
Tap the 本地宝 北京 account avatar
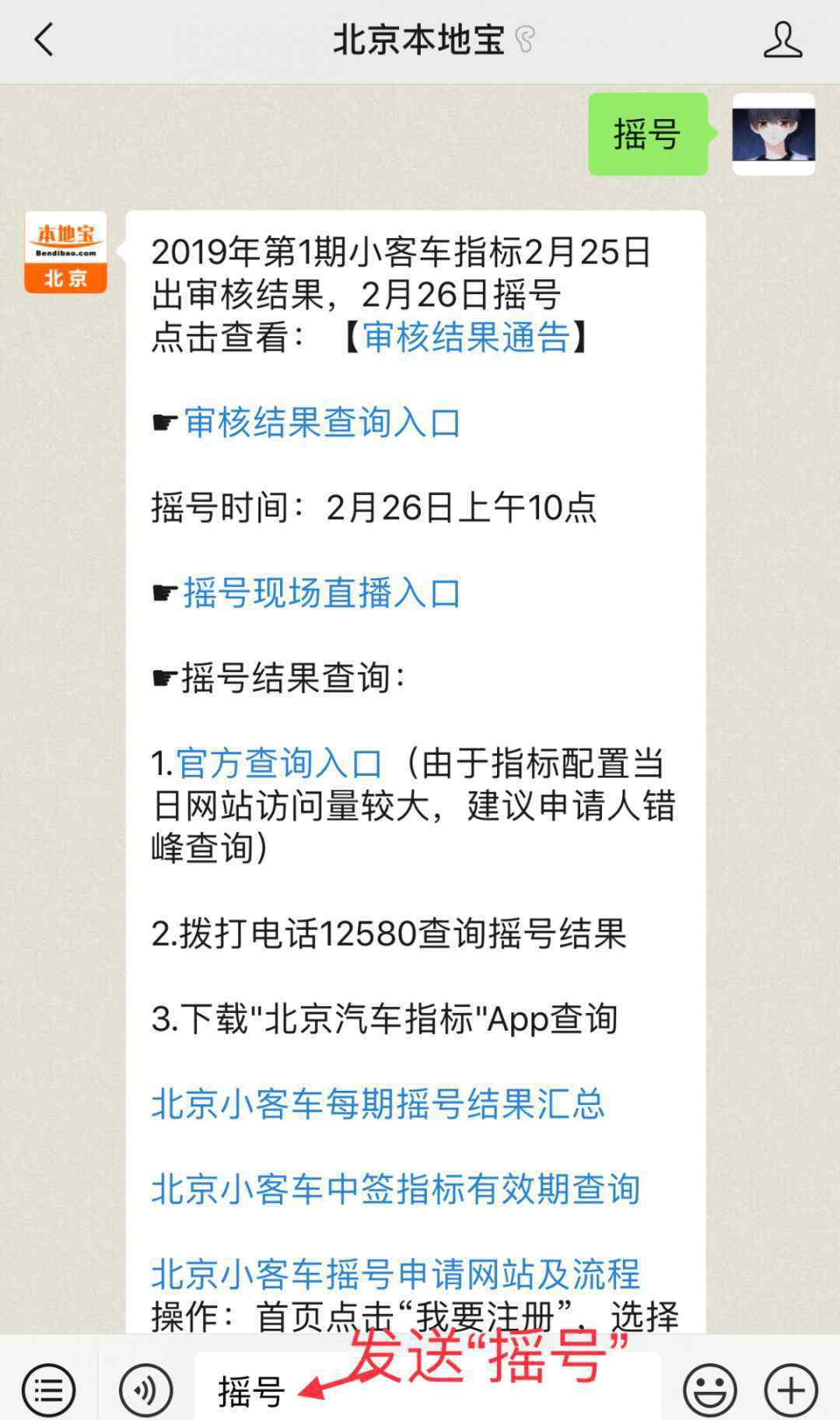click(x=66, y=252)
